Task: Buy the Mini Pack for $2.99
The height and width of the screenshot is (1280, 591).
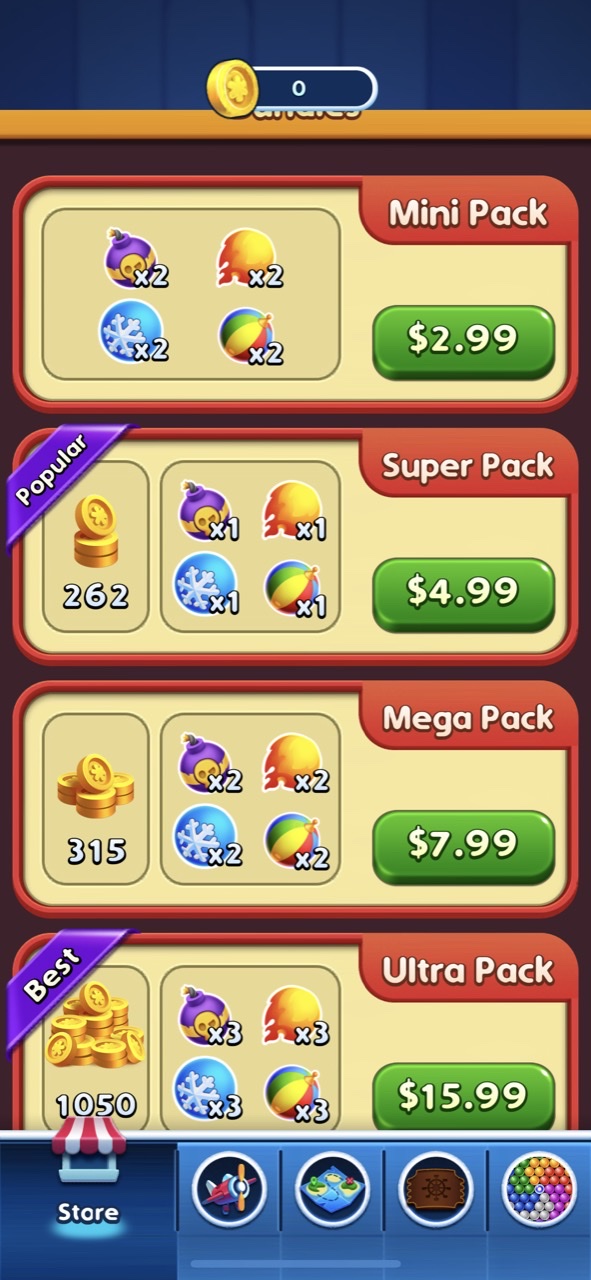Action: [x=463, y=340]
